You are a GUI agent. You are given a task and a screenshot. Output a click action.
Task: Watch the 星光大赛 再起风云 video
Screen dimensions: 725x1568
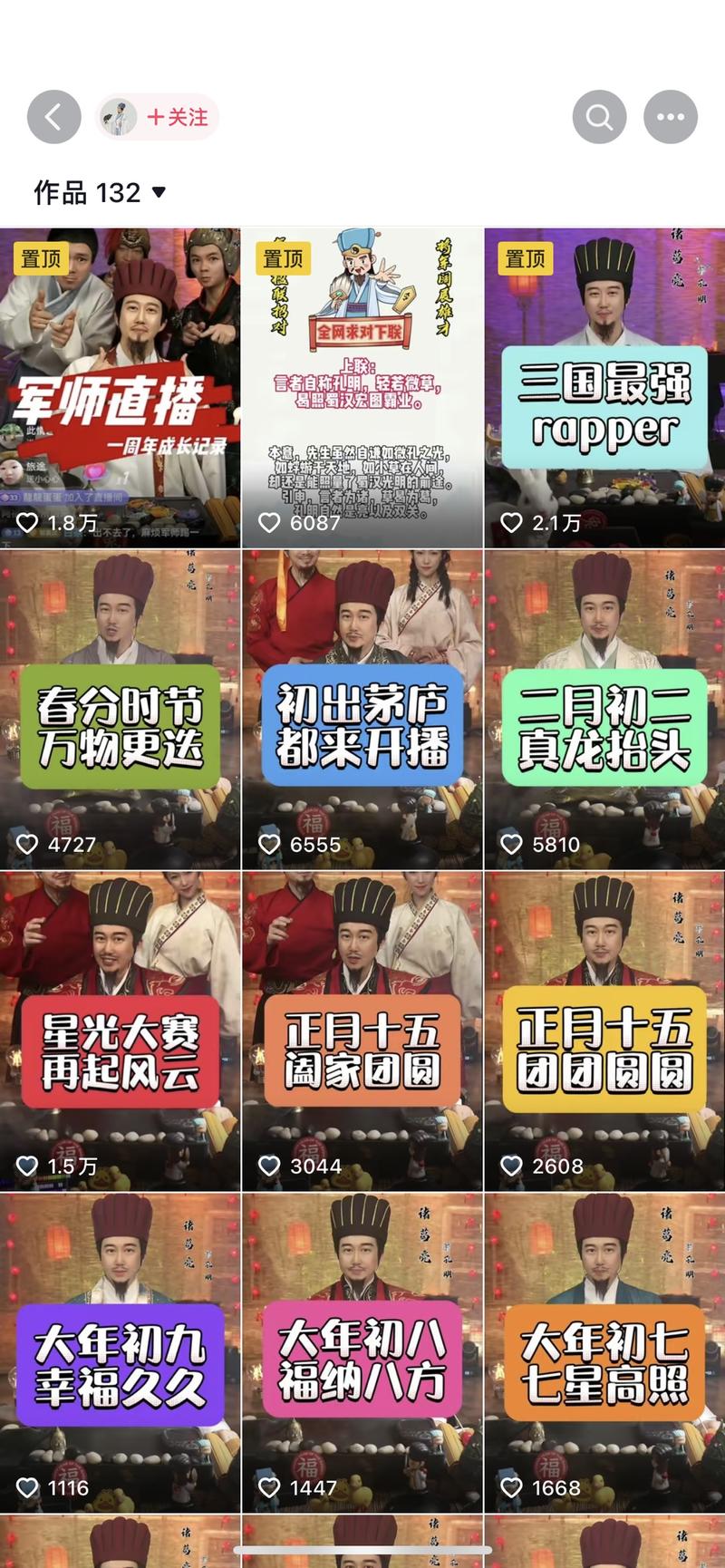click(120, 1031)
